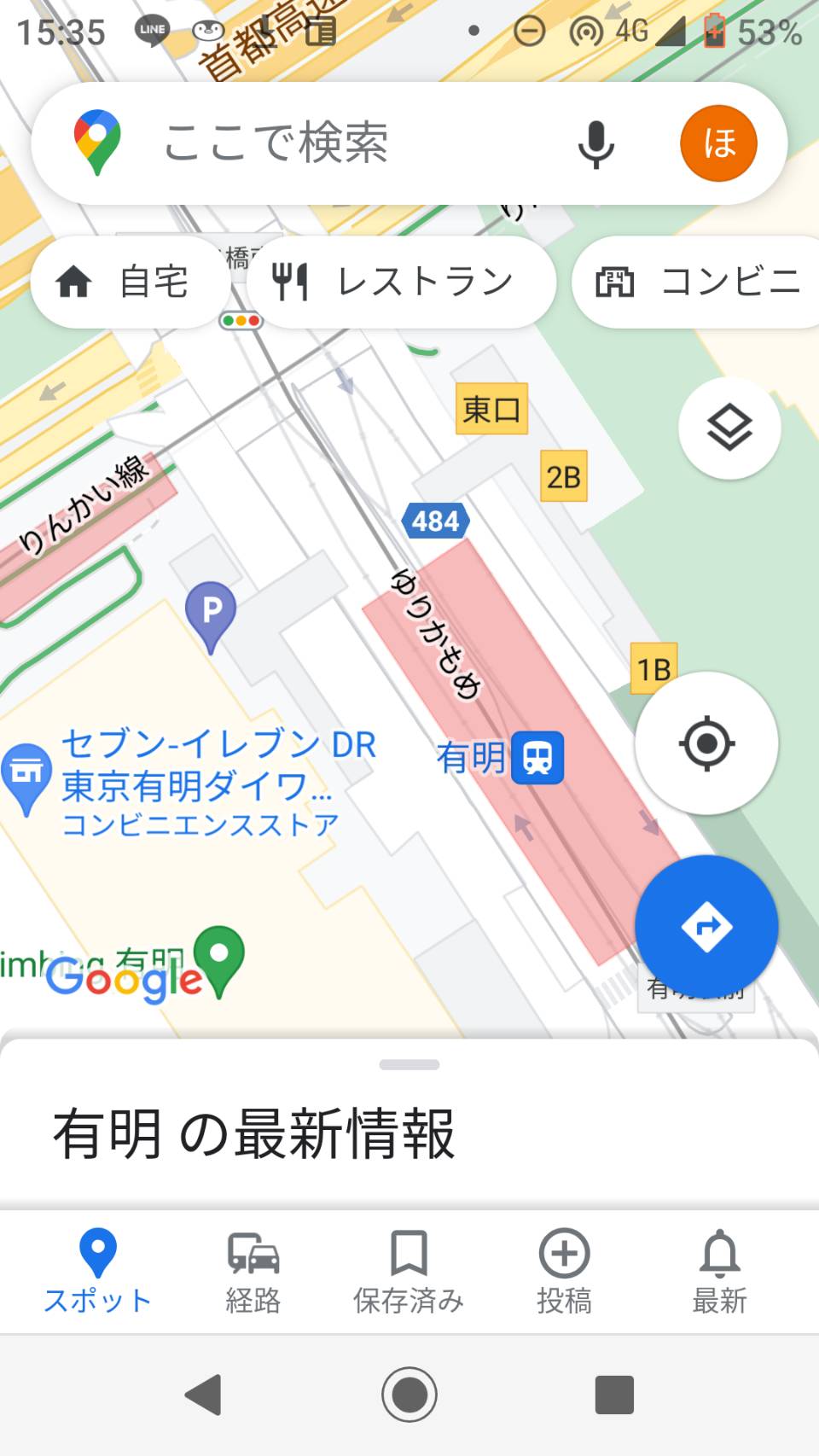Expand the 有明 の最新情報 sheet handle
Image resolution: width=819 pixels, height=1456 pixels.
click(x=409, y=1064)
